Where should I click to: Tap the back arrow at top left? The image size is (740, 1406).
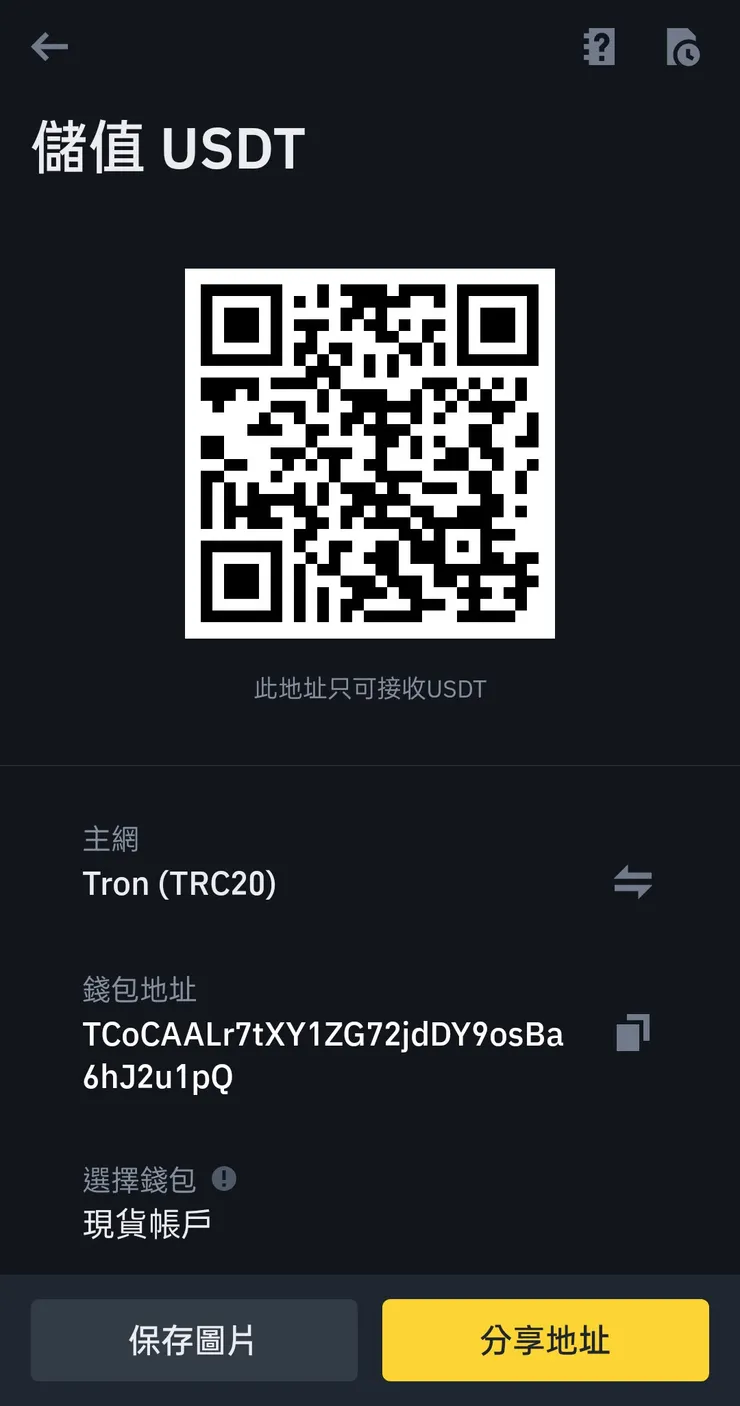(x=49, y=47)
